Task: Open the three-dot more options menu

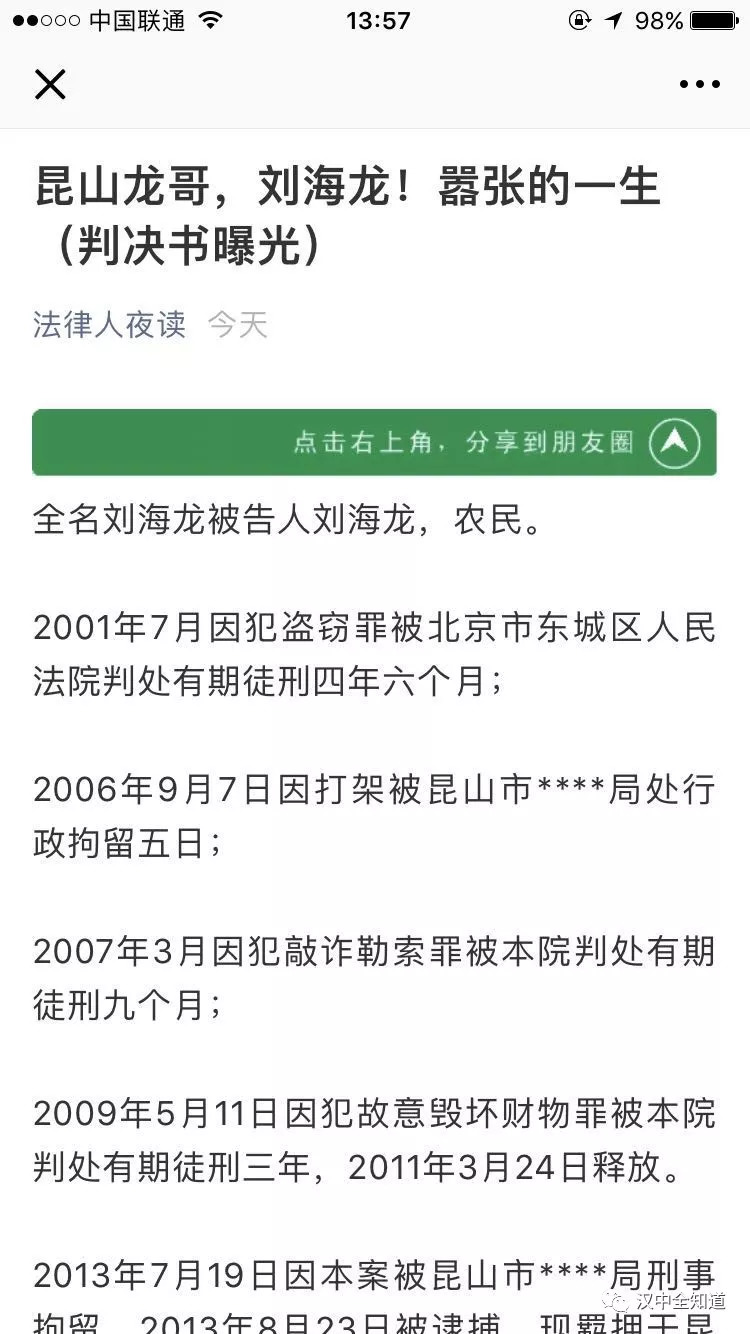Action: point(699,85)
